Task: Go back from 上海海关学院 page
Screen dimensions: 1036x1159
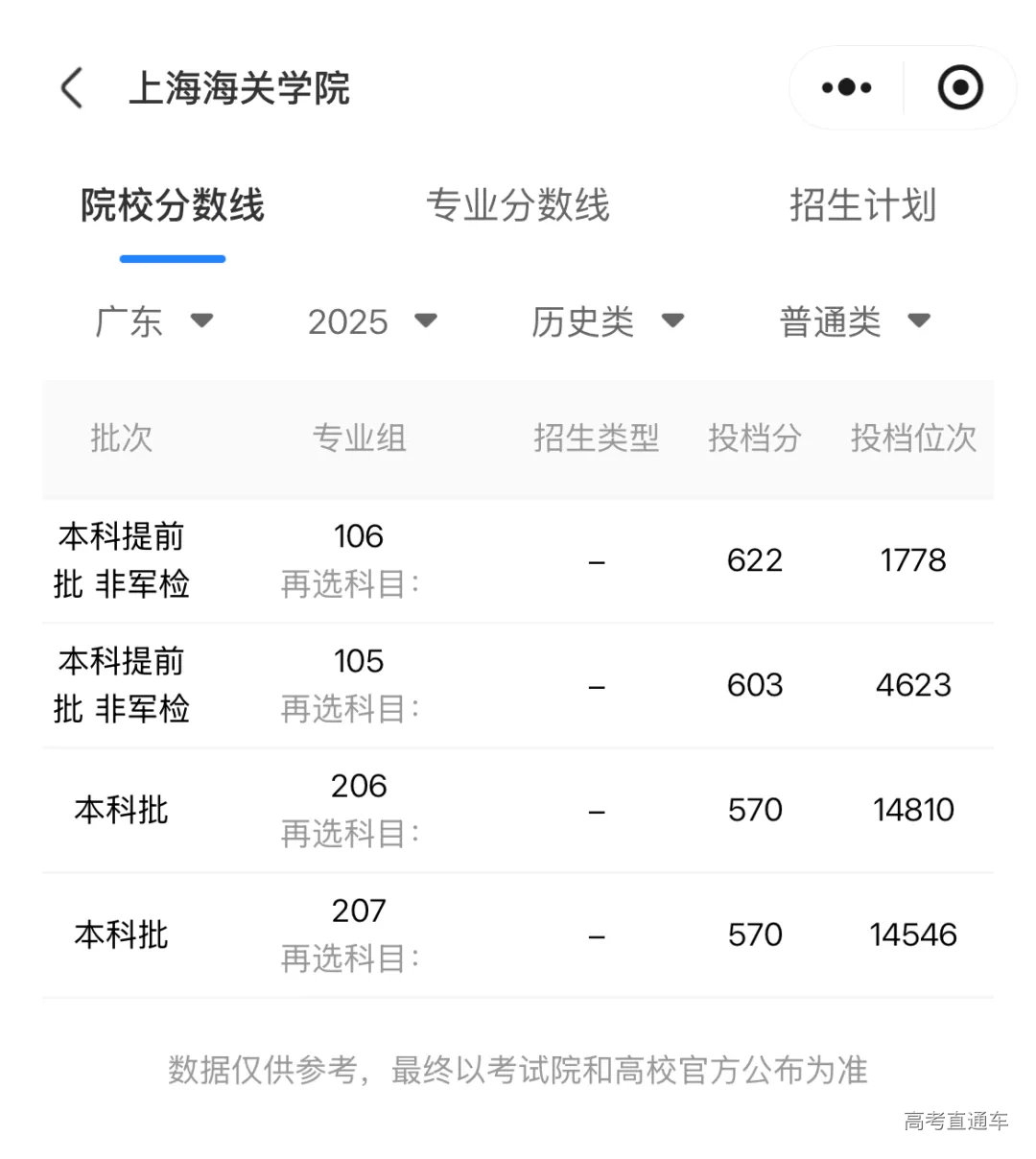Action: coord(72,88)
